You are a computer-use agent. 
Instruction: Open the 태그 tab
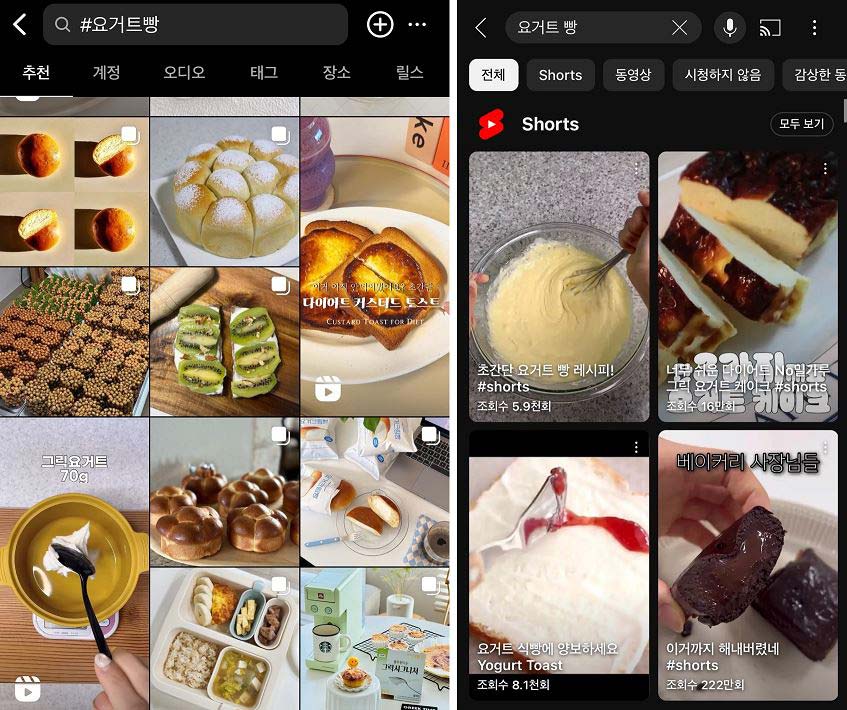264,72
